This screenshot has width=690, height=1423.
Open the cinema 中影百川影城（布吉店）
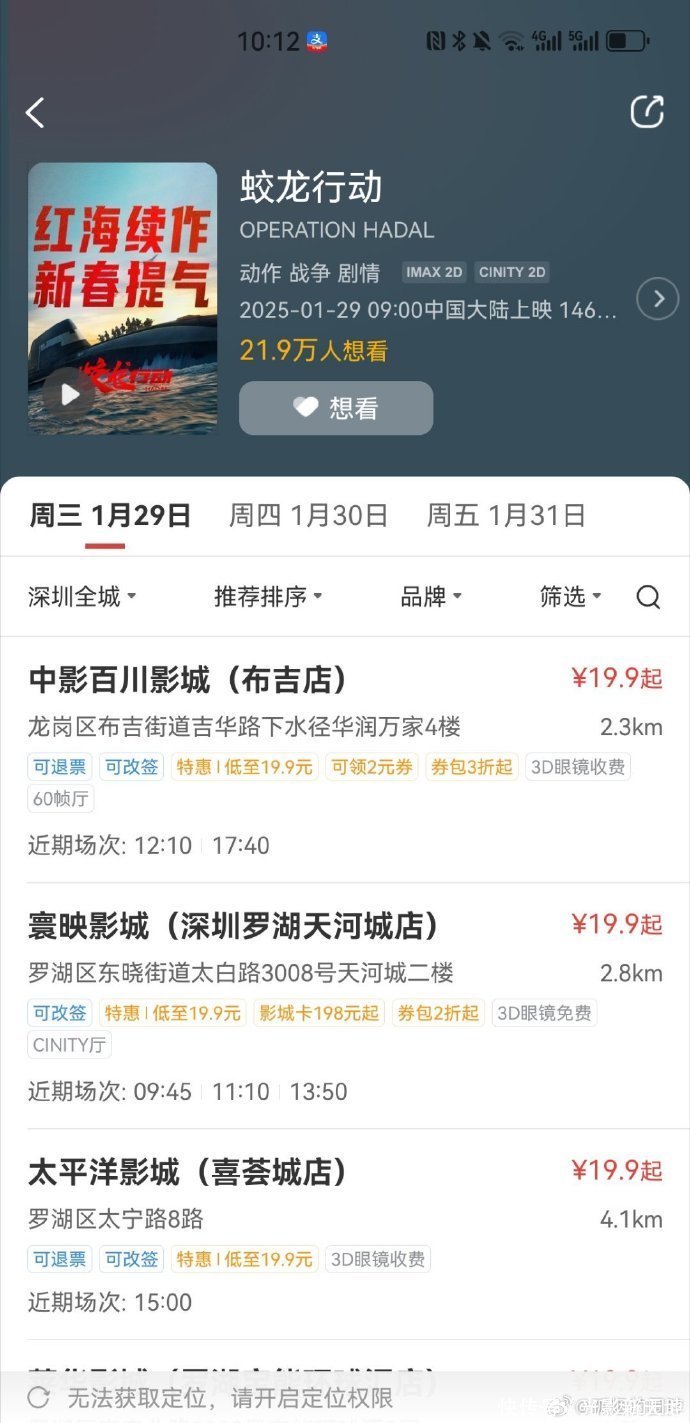click(190, 680)
